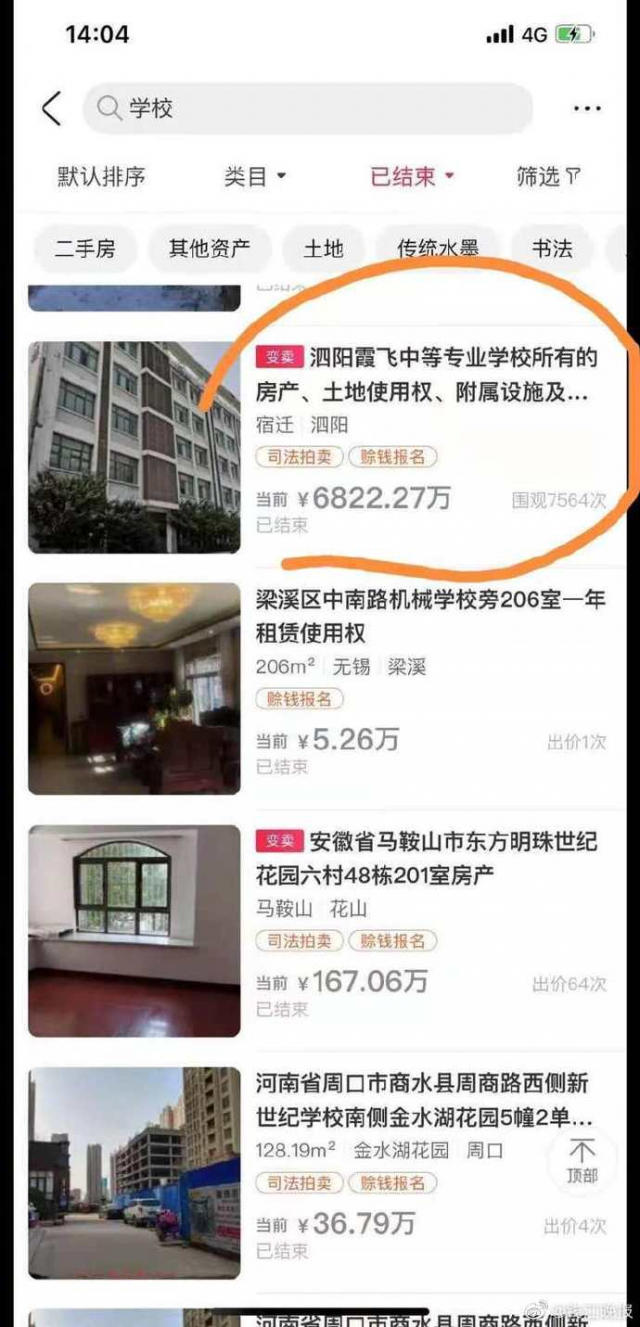Open the 金水湖花园5幢 listing priced 36.79万
The width and height of the screenshot is (640, 1327).
pos(420,1100)
